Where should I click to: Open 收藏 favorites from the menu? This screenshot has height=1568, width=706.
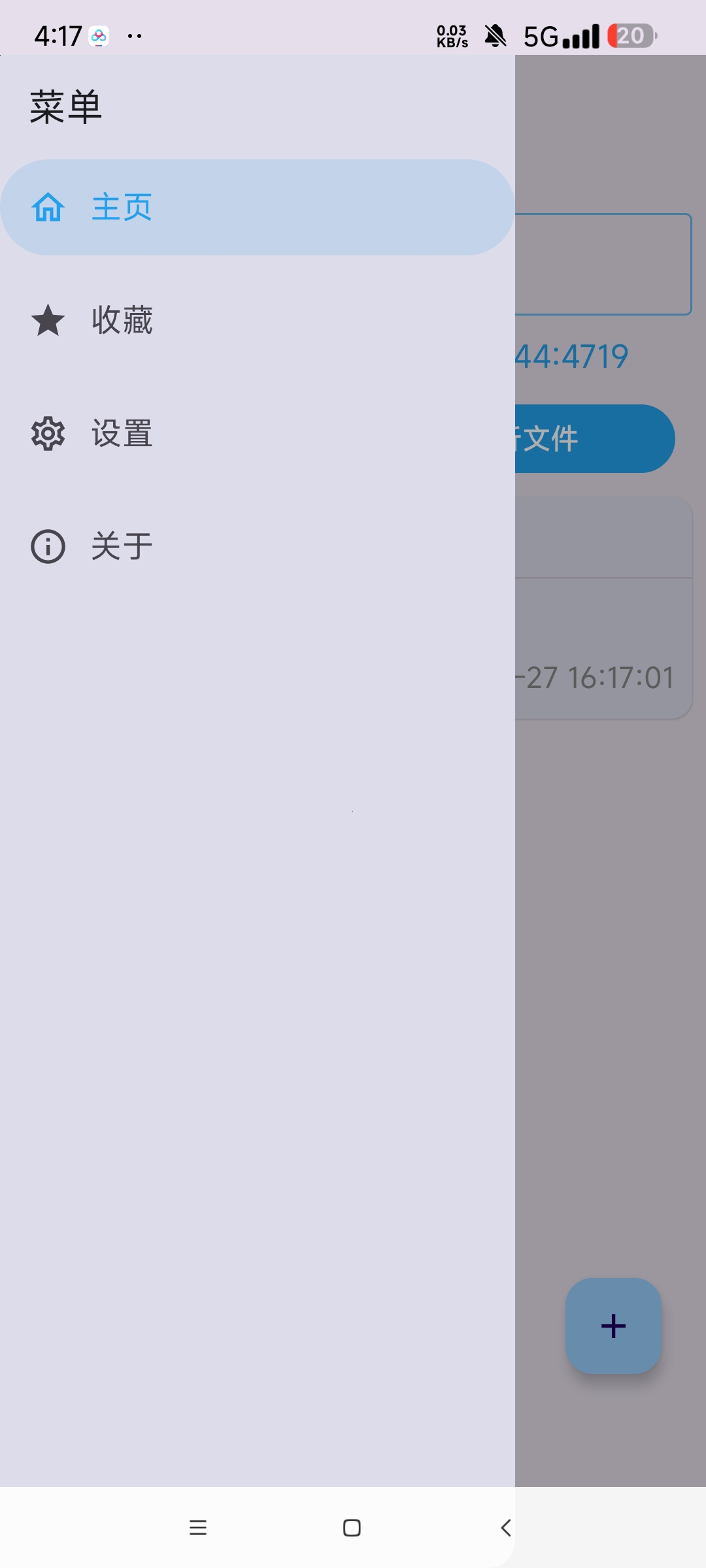point(258,320)
